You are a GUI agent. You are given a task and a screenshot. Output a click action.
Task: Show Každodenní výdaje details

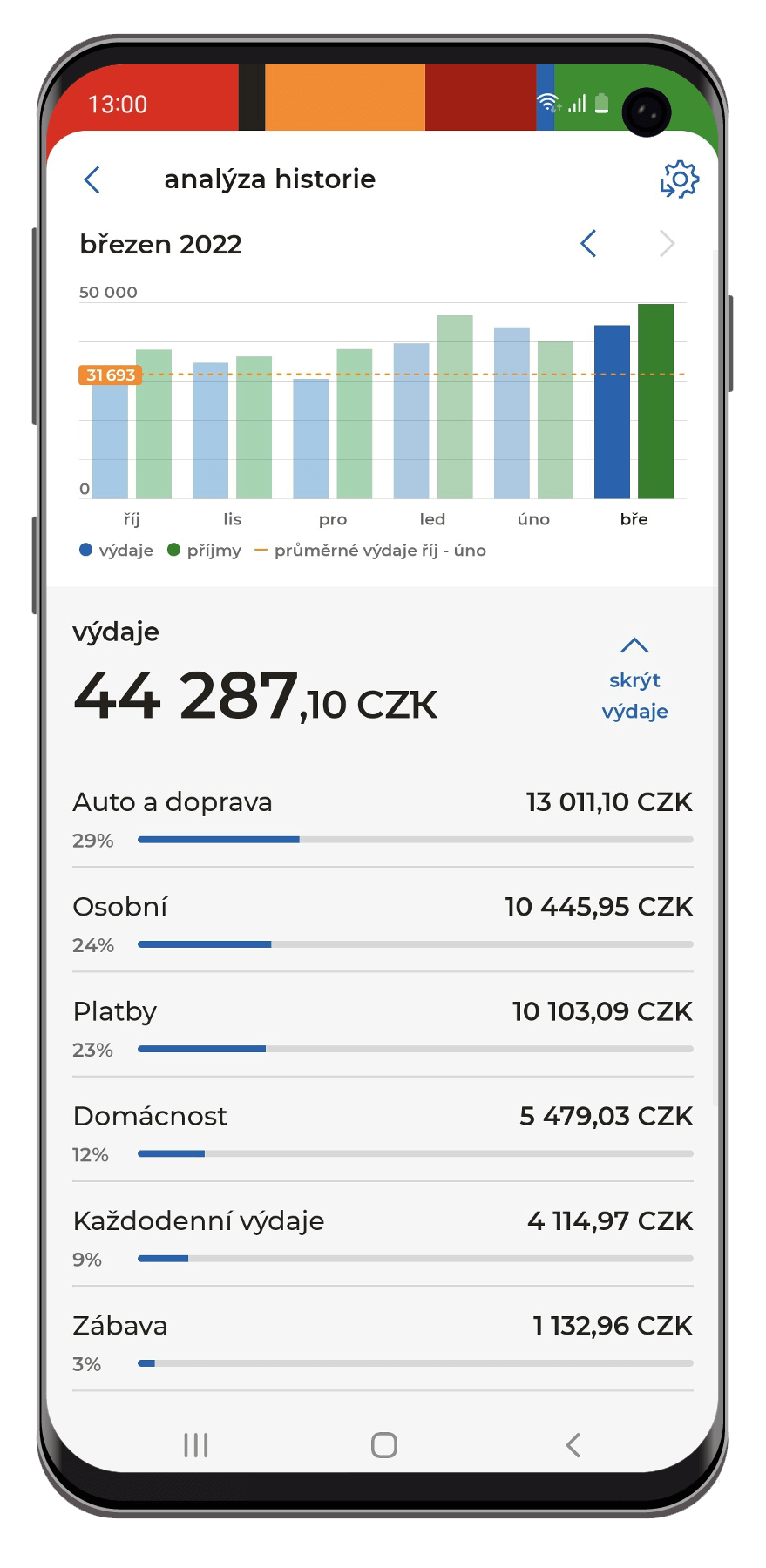coord(383,1235)
